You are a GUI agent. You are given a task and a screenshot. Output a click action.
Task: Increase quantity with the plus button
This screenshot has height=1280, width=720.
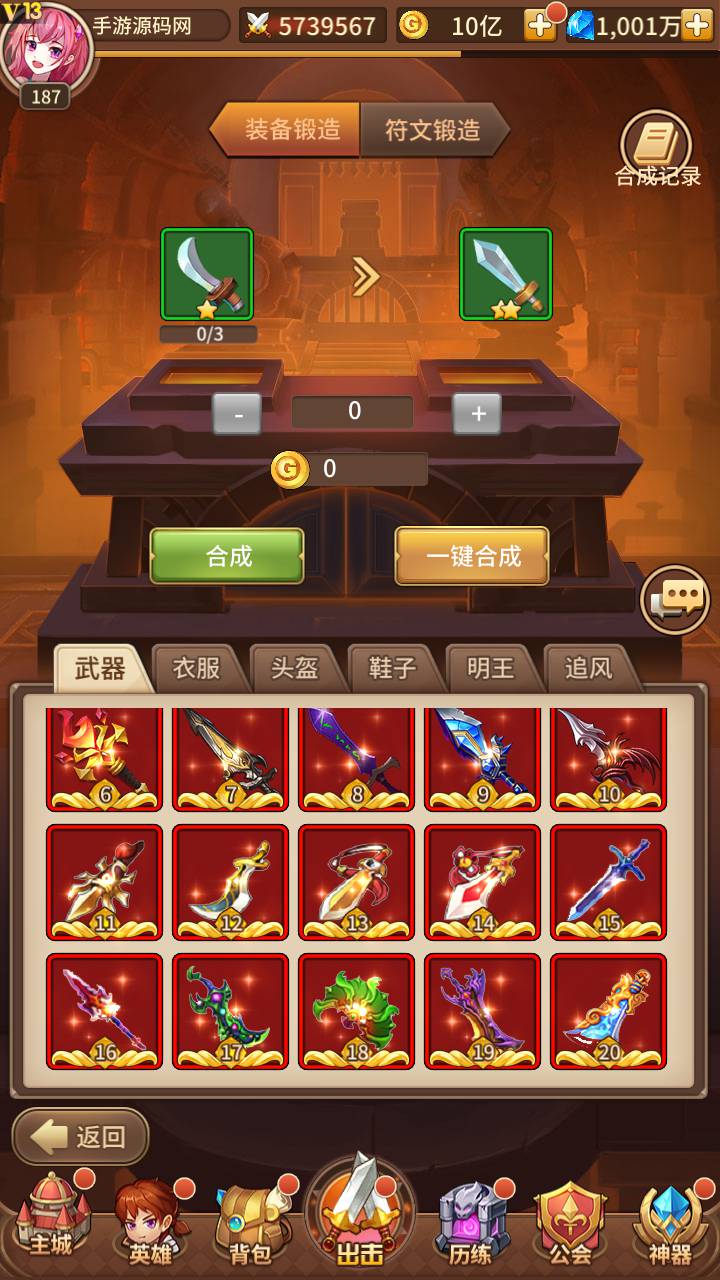point(477,413)
